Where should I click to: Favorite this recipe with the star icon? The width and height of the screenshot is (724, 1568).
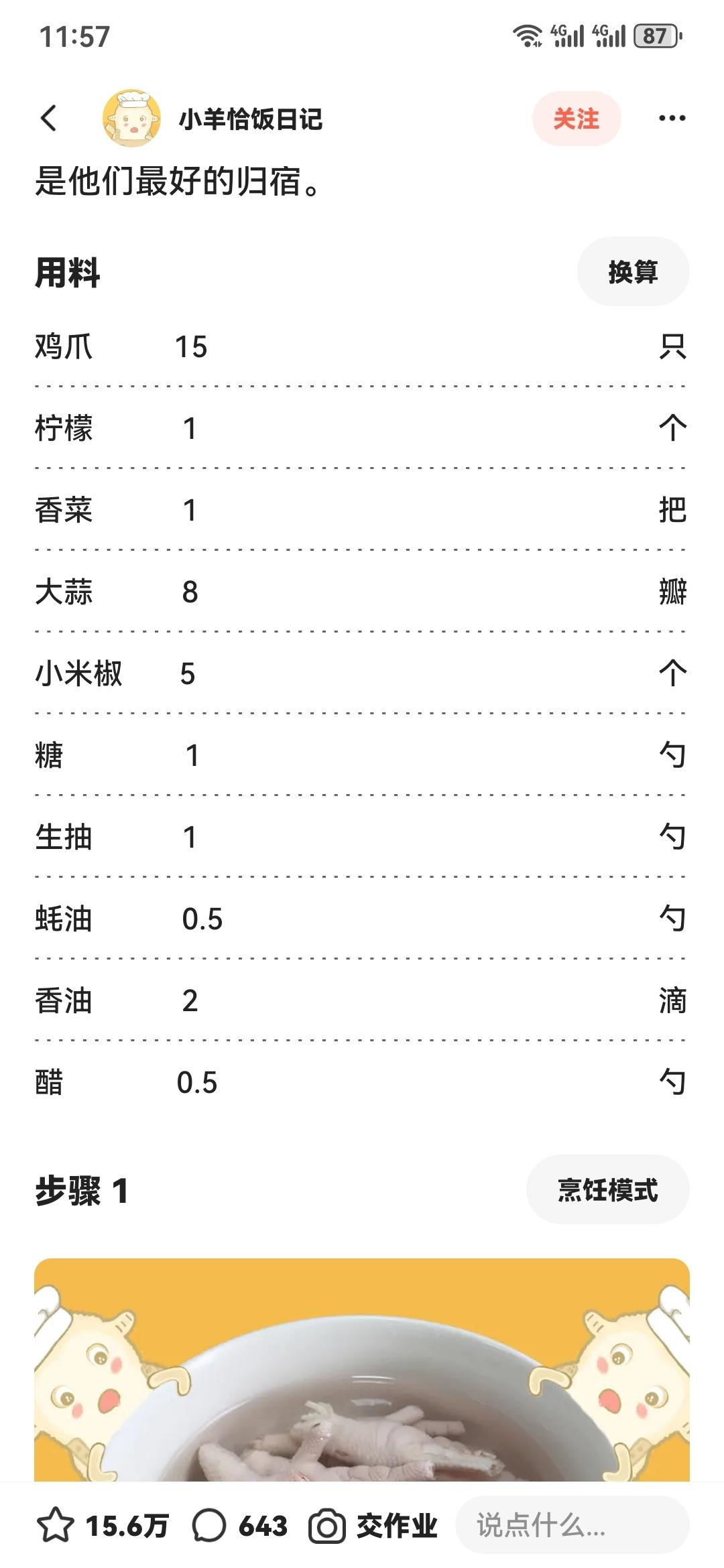click(55, 1526)
